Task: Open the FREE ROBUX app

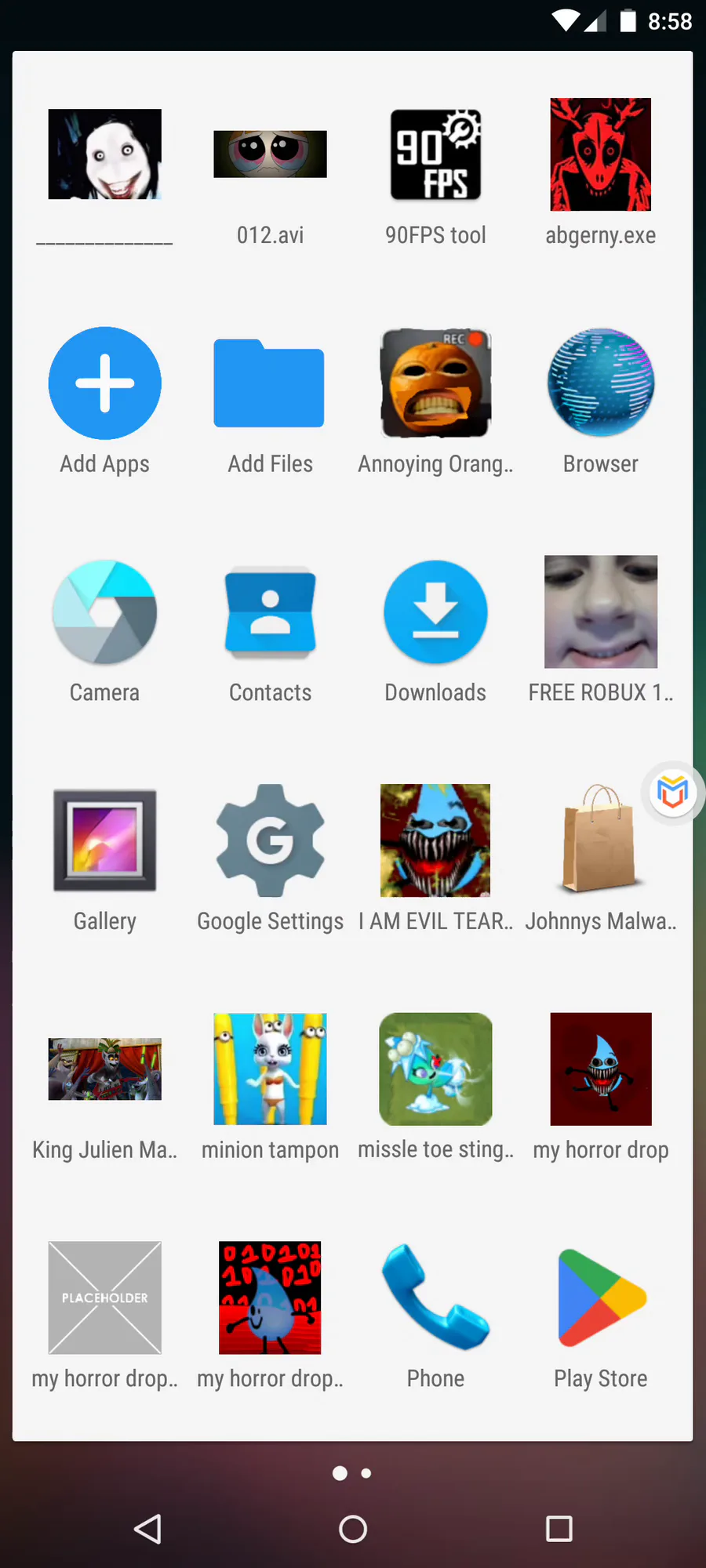Action: 601,612
